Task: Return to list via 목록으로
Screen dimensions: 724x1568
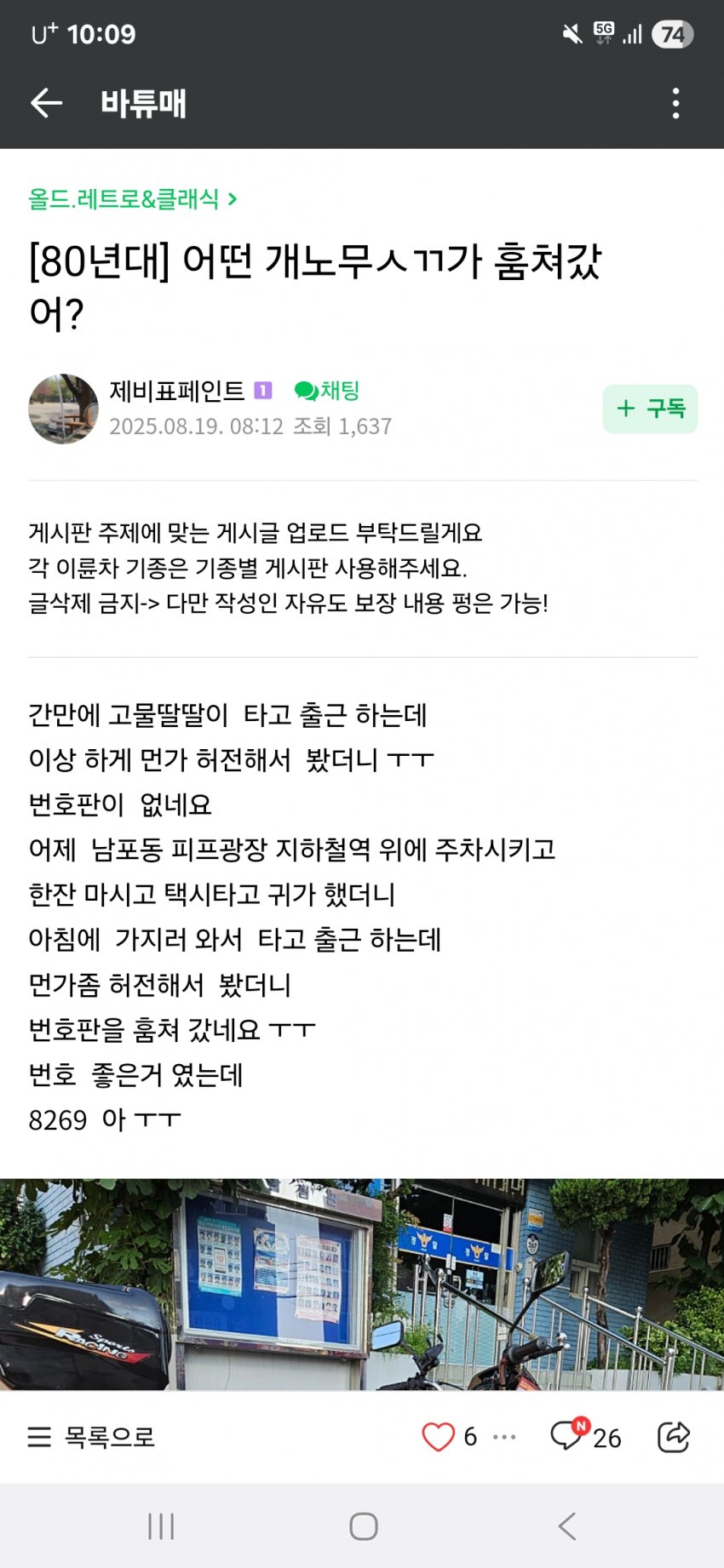Action: 92,1437
